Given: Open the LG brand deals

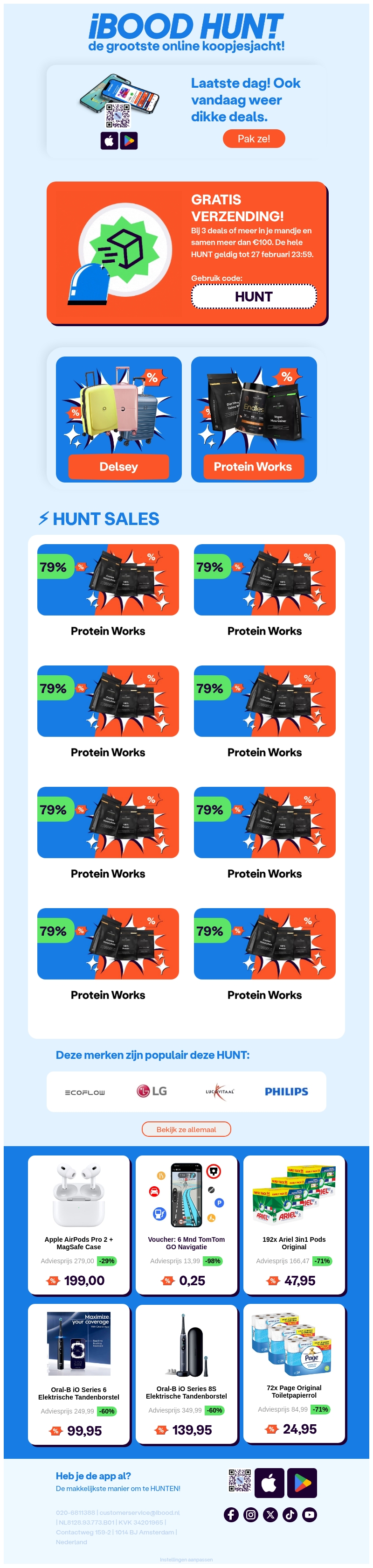Looking at the screenshot, I should tap(152, 1092).
